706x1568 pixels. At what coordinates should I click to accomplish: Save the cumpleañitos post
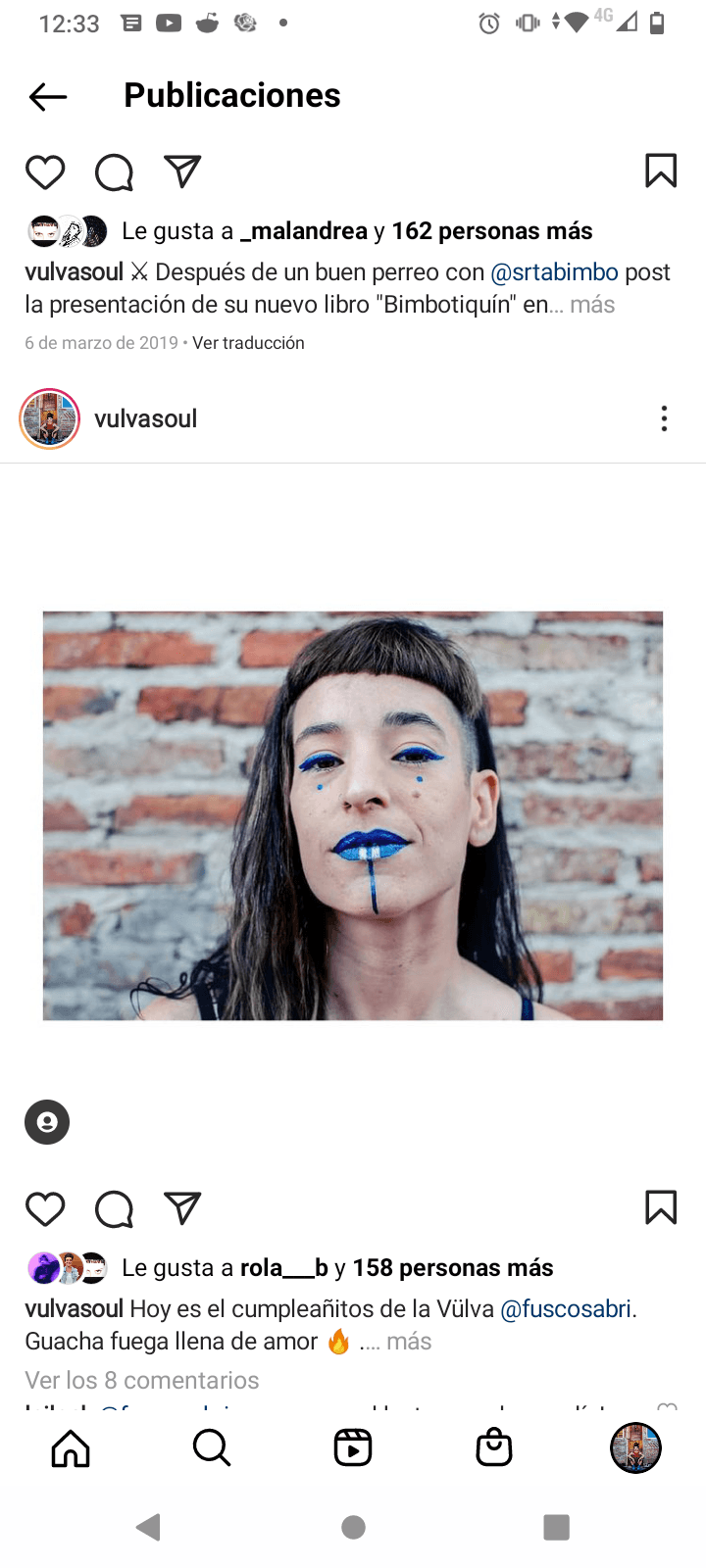[661, 1207]
